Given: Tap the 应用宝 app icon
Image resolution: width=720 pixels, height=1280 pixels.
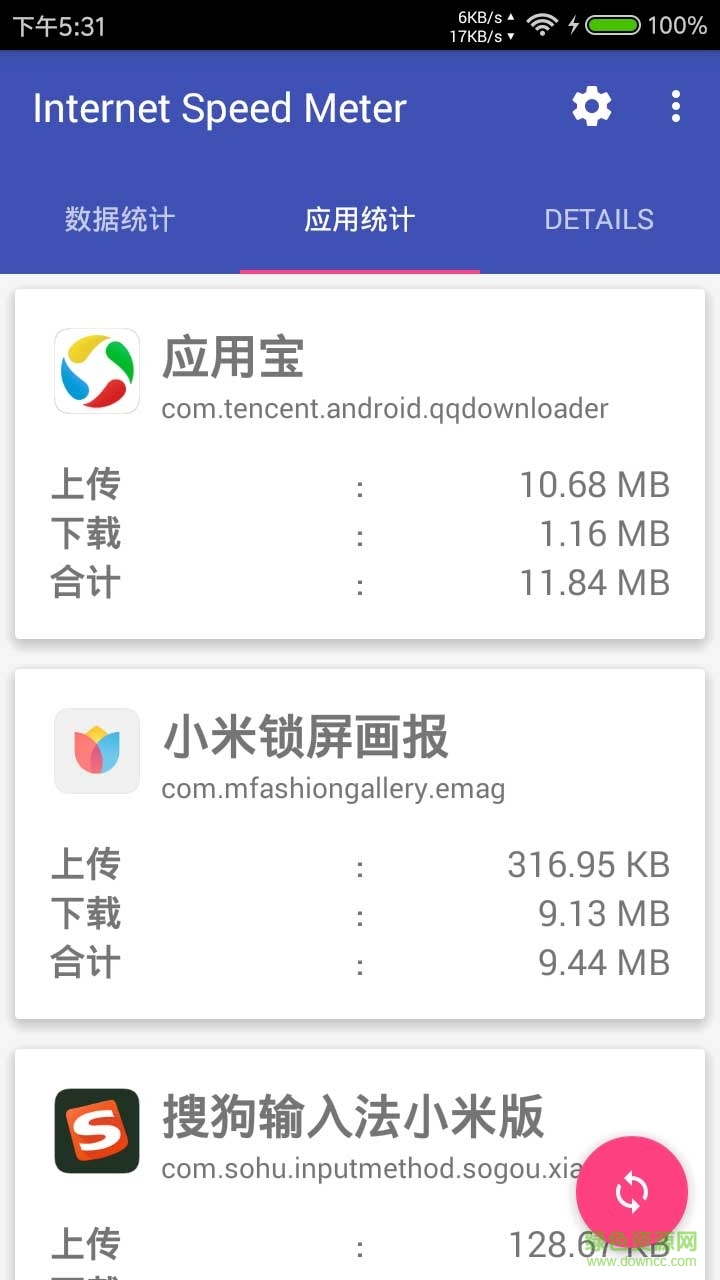Looking at the screenshot, I should click(x=96, y=371).
